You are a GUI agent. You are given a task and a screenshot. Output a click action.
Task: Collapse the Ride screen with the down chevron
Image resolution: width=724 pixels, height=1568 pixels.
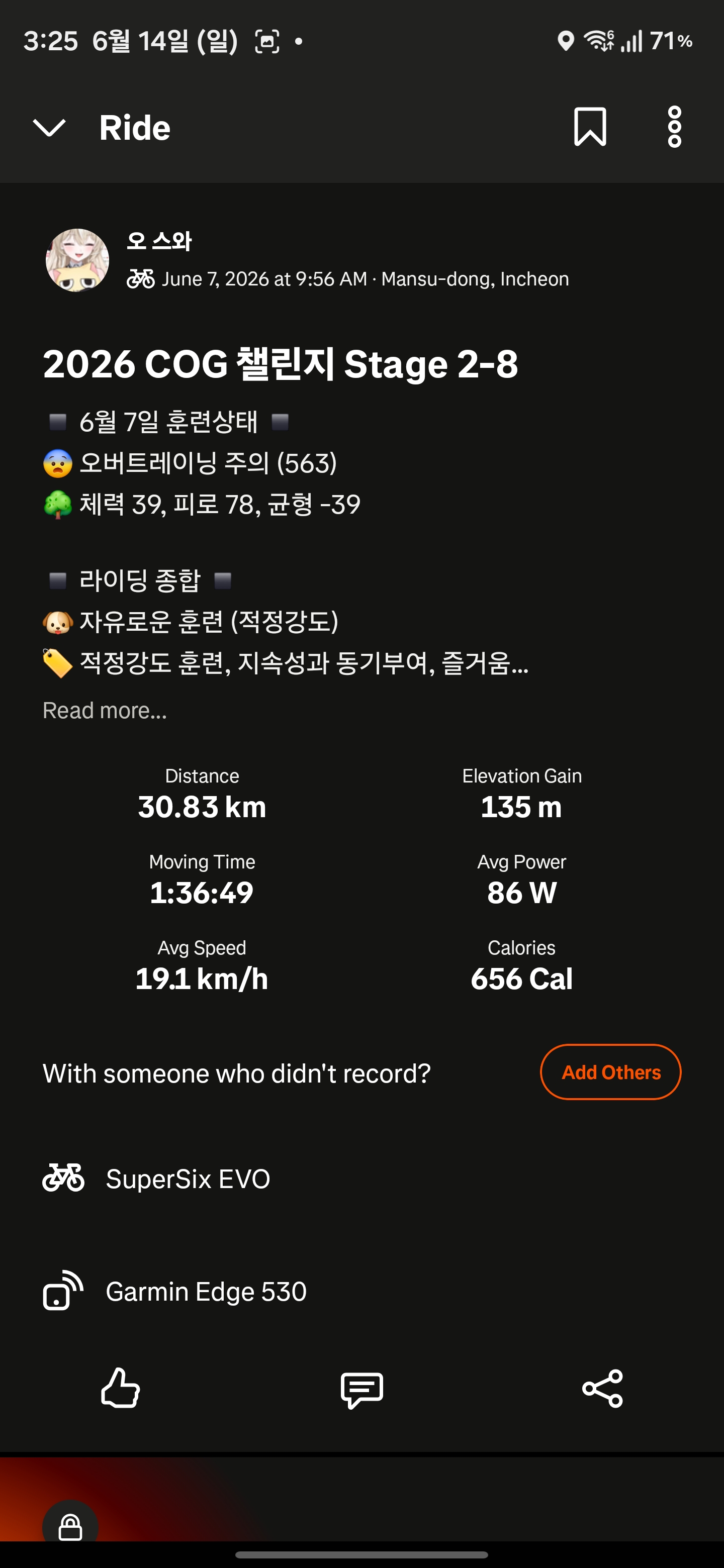[49, 128]
